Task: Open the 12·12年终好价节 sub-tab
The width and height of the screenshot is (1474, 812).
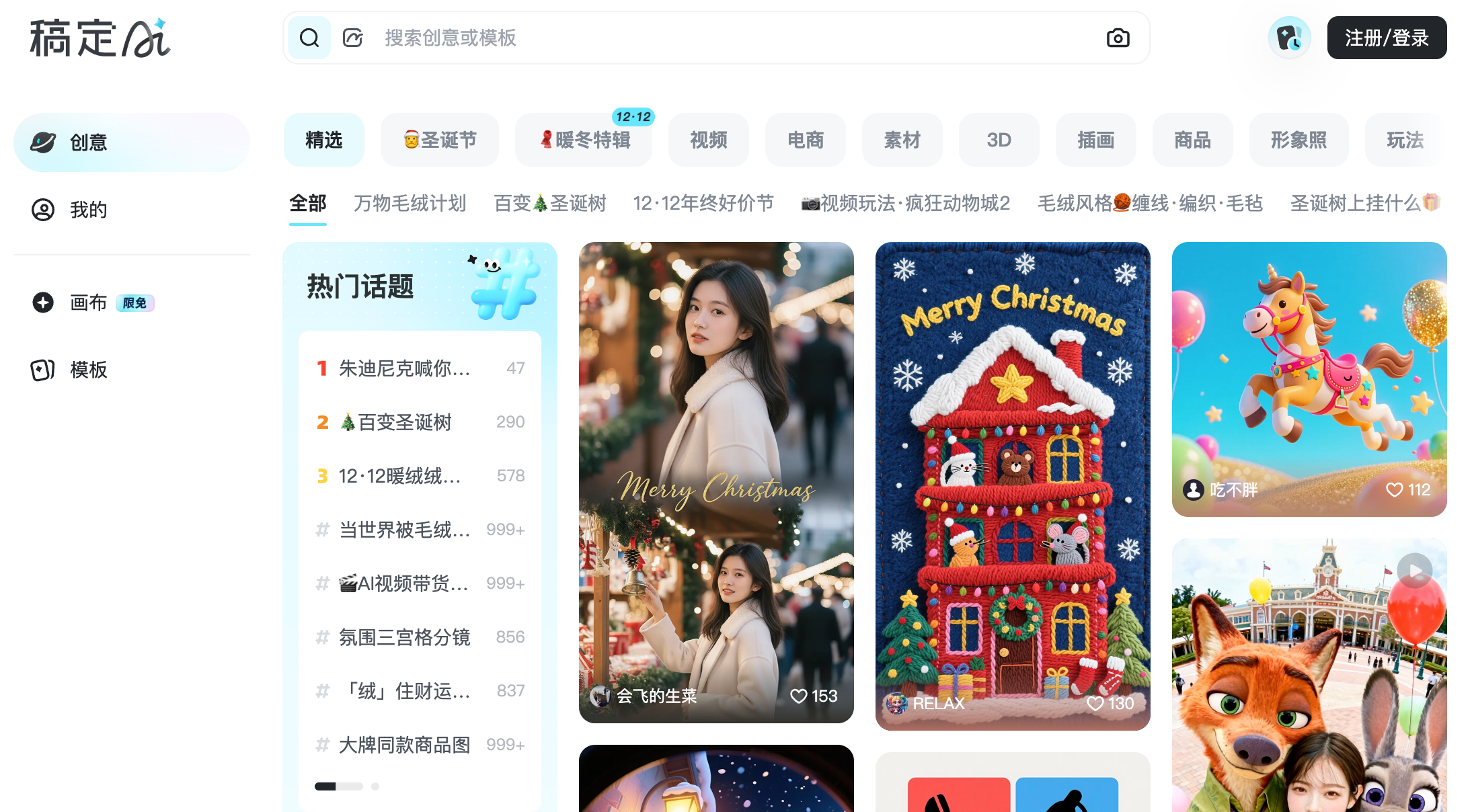Action: pos(703,203)
